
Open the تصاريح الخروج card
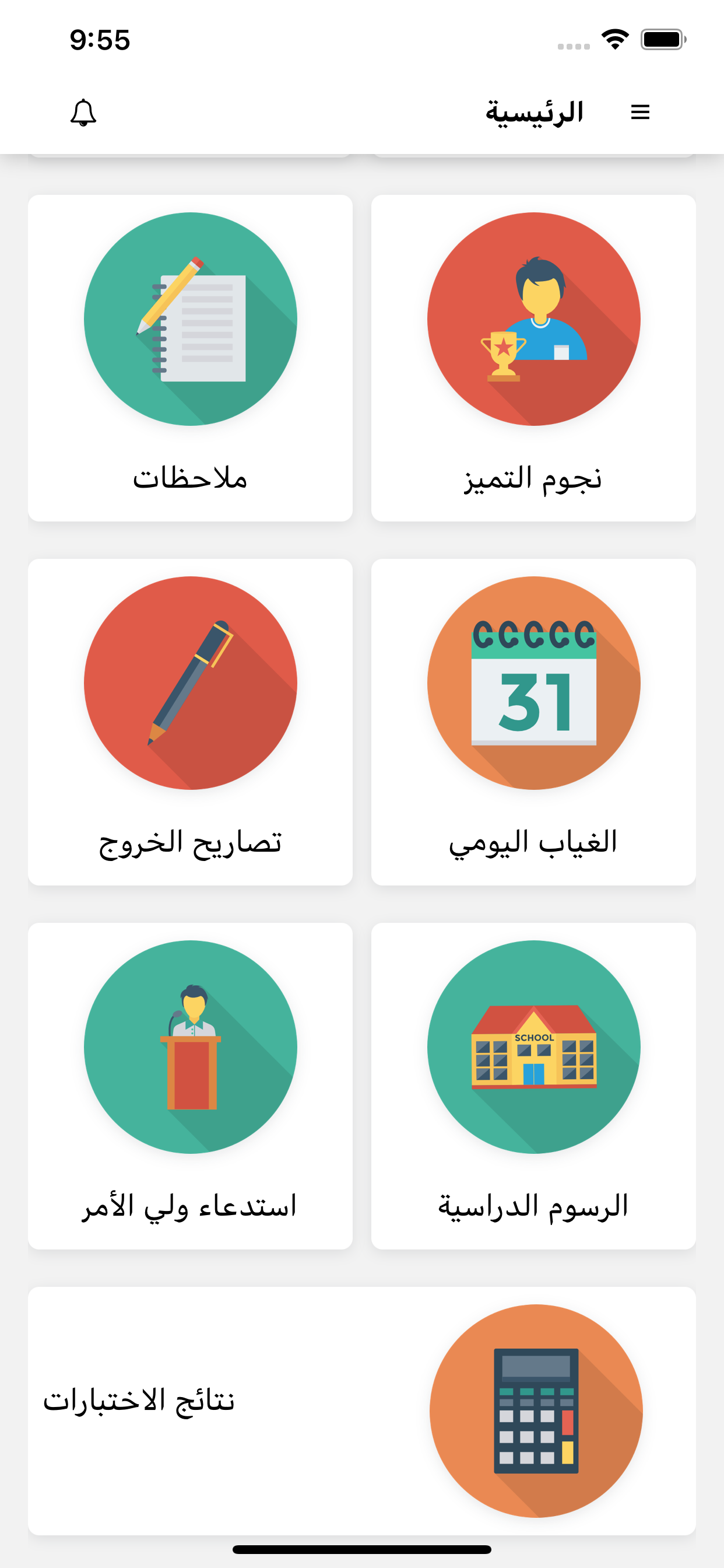191,722
